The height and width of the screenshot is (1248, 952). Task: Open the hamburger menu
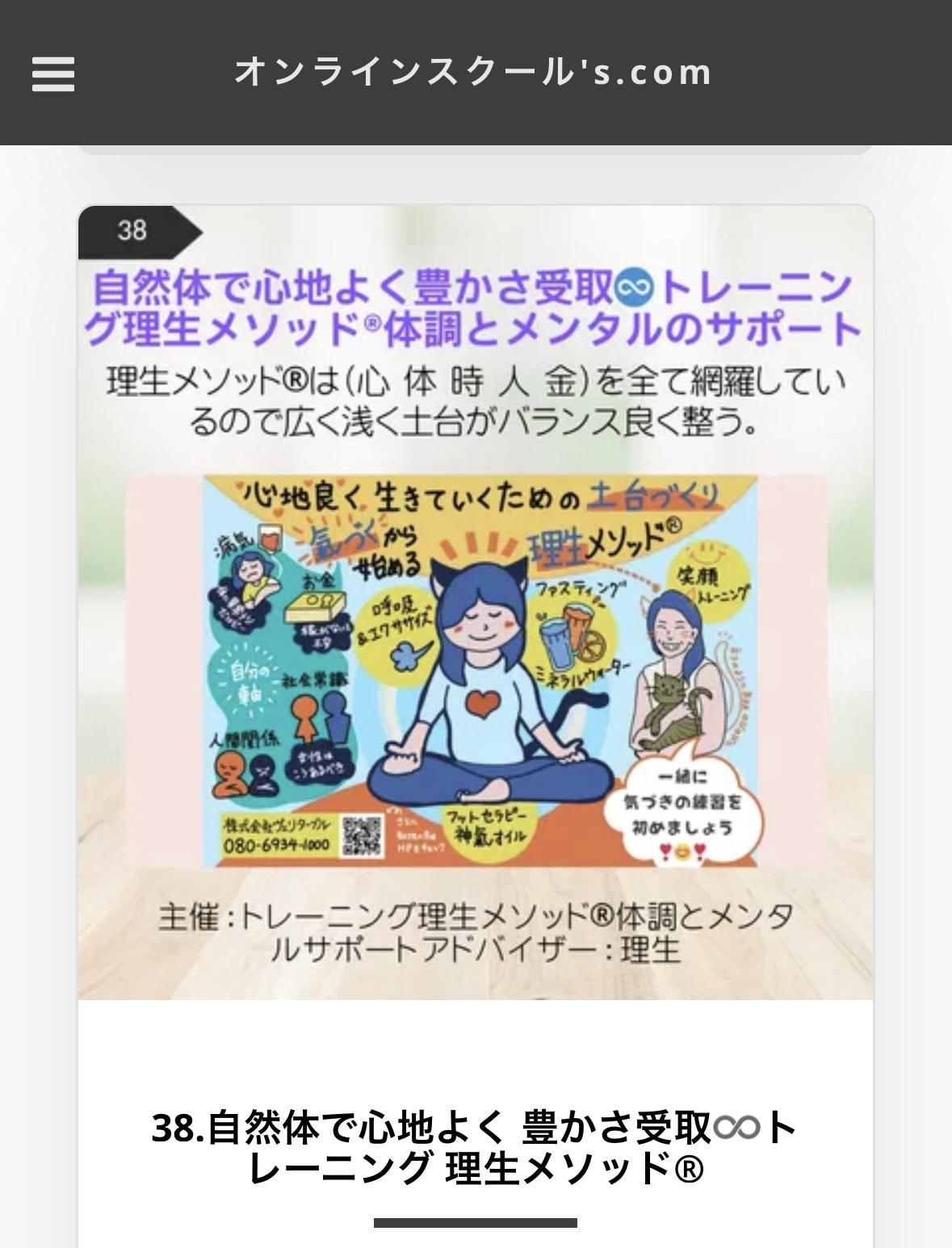[x=53, y=73]
